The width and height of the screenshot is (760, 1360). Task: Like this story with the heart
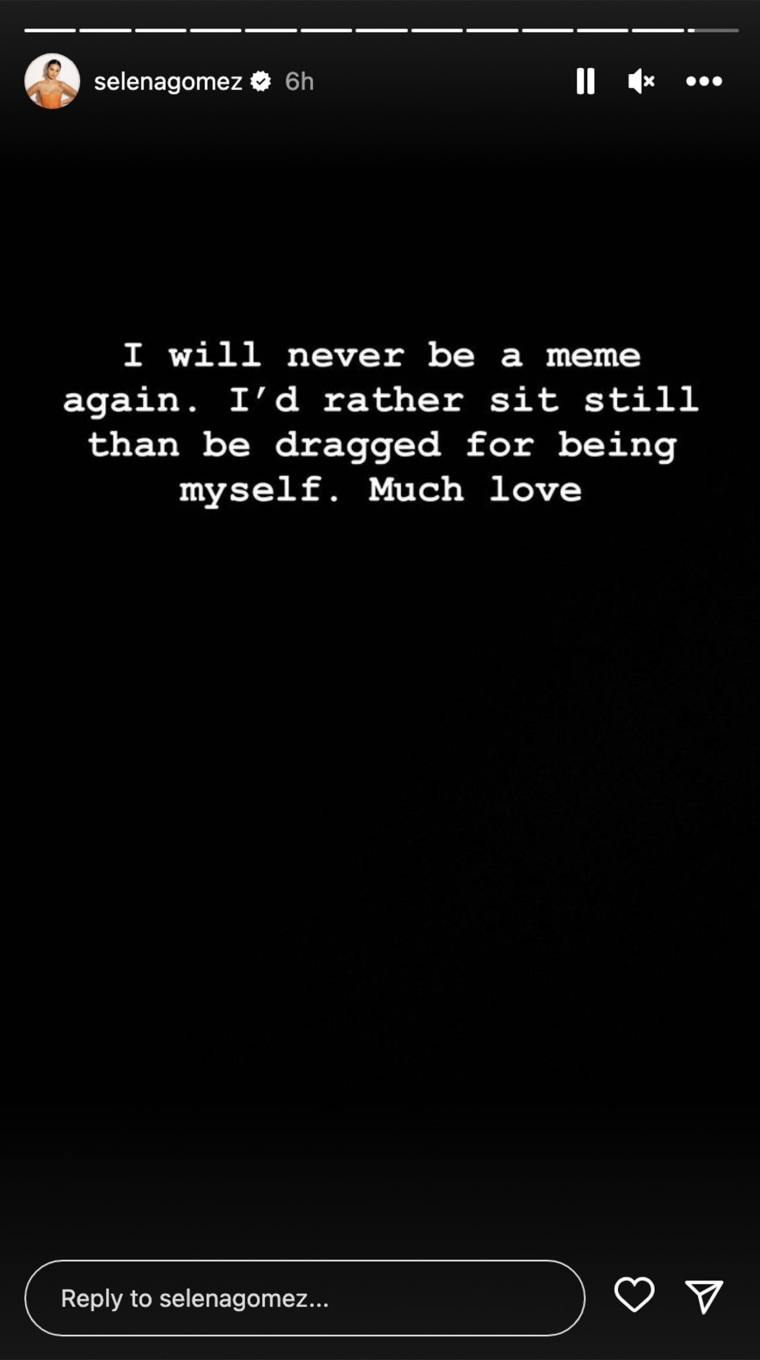click(x=634, y=1296)
